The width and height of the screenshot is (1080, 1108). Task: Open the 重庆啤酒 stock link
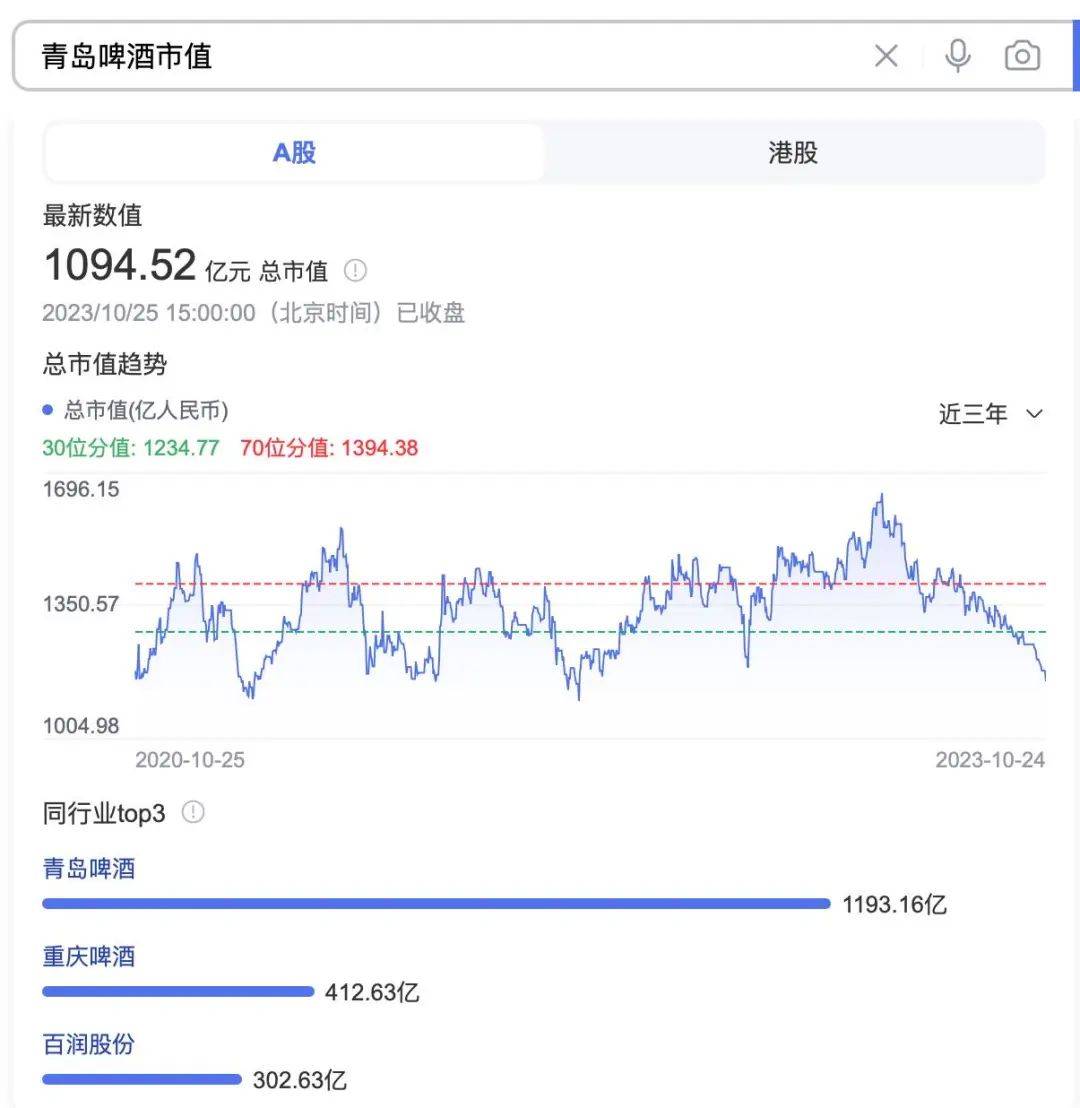89,957
